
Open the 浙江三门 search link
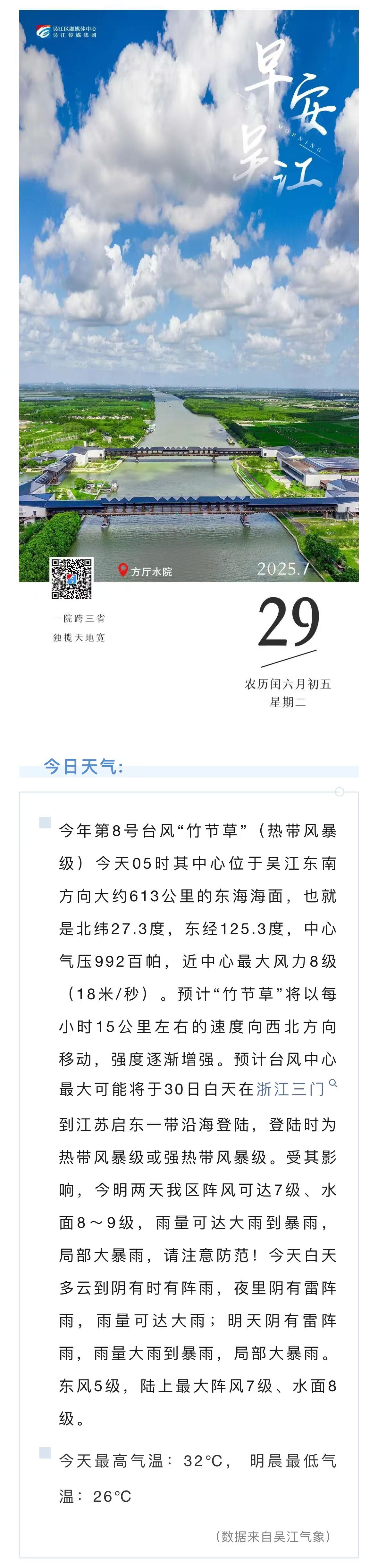291,1089
